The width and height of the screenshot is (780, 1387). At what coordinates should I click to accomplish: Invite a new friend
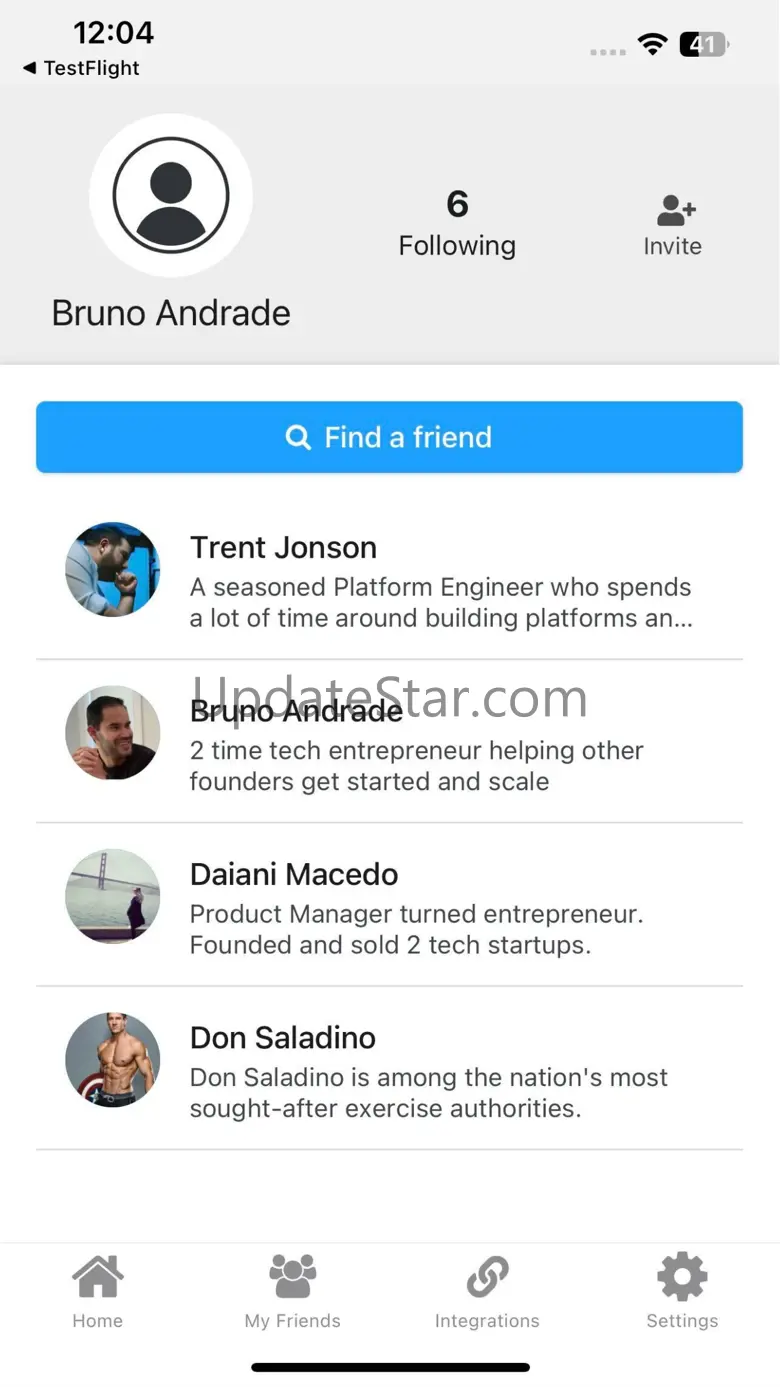click(672, 225)
